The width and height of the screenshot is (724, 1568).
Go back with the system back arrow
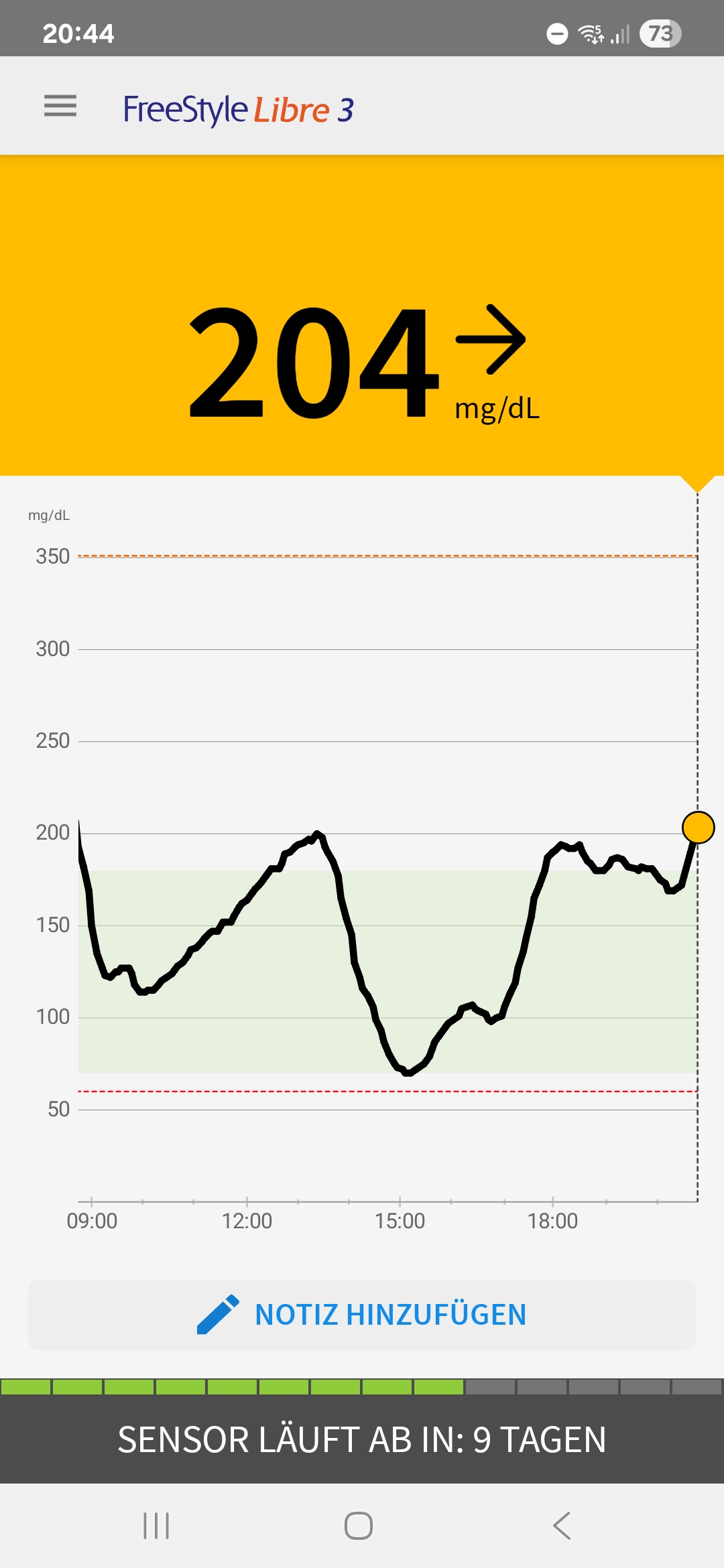point(562,1526)
